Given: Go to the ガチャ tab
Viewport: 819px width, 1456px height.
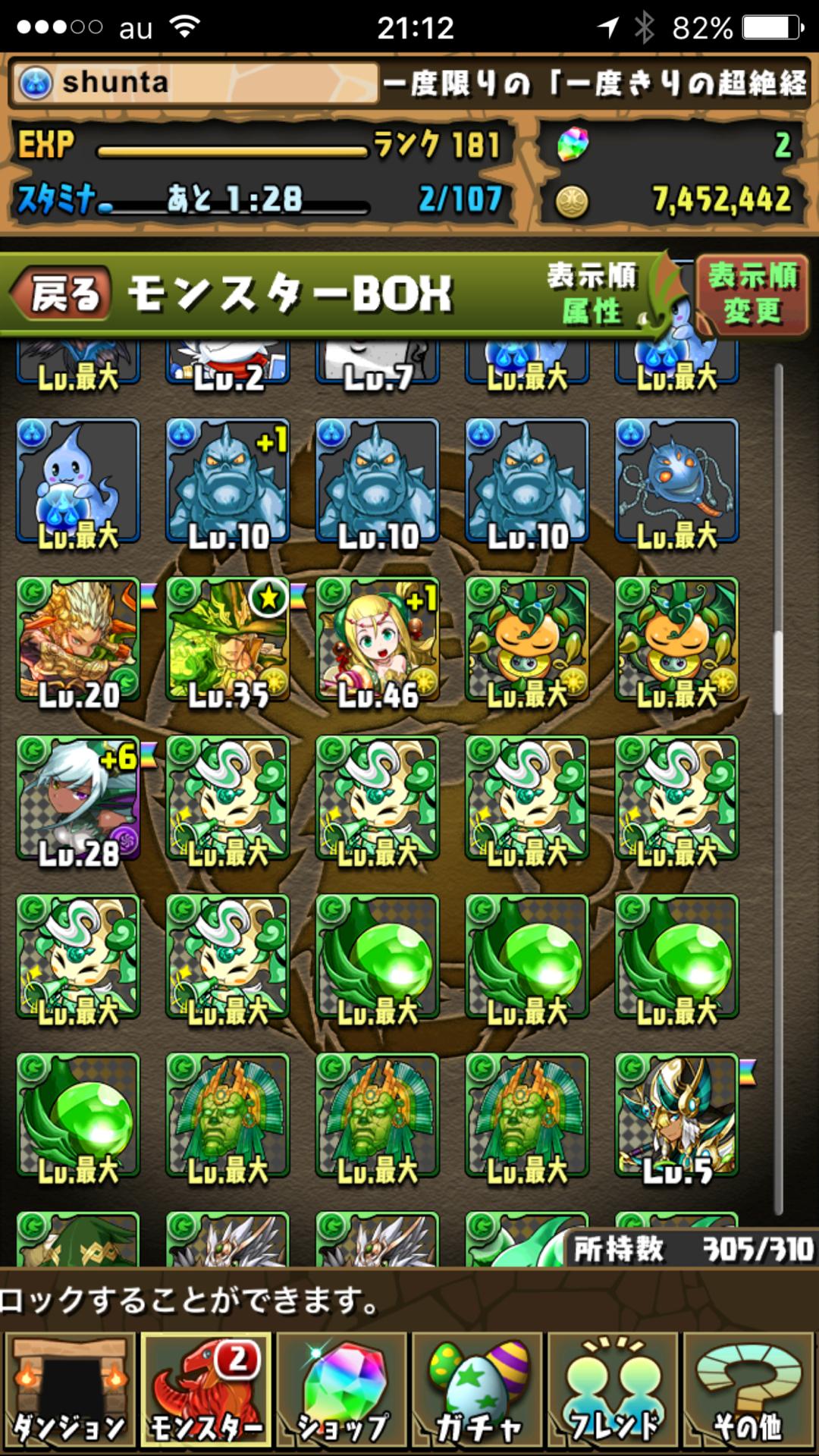Looking at the screenshot, I should tap(476, 1394).
